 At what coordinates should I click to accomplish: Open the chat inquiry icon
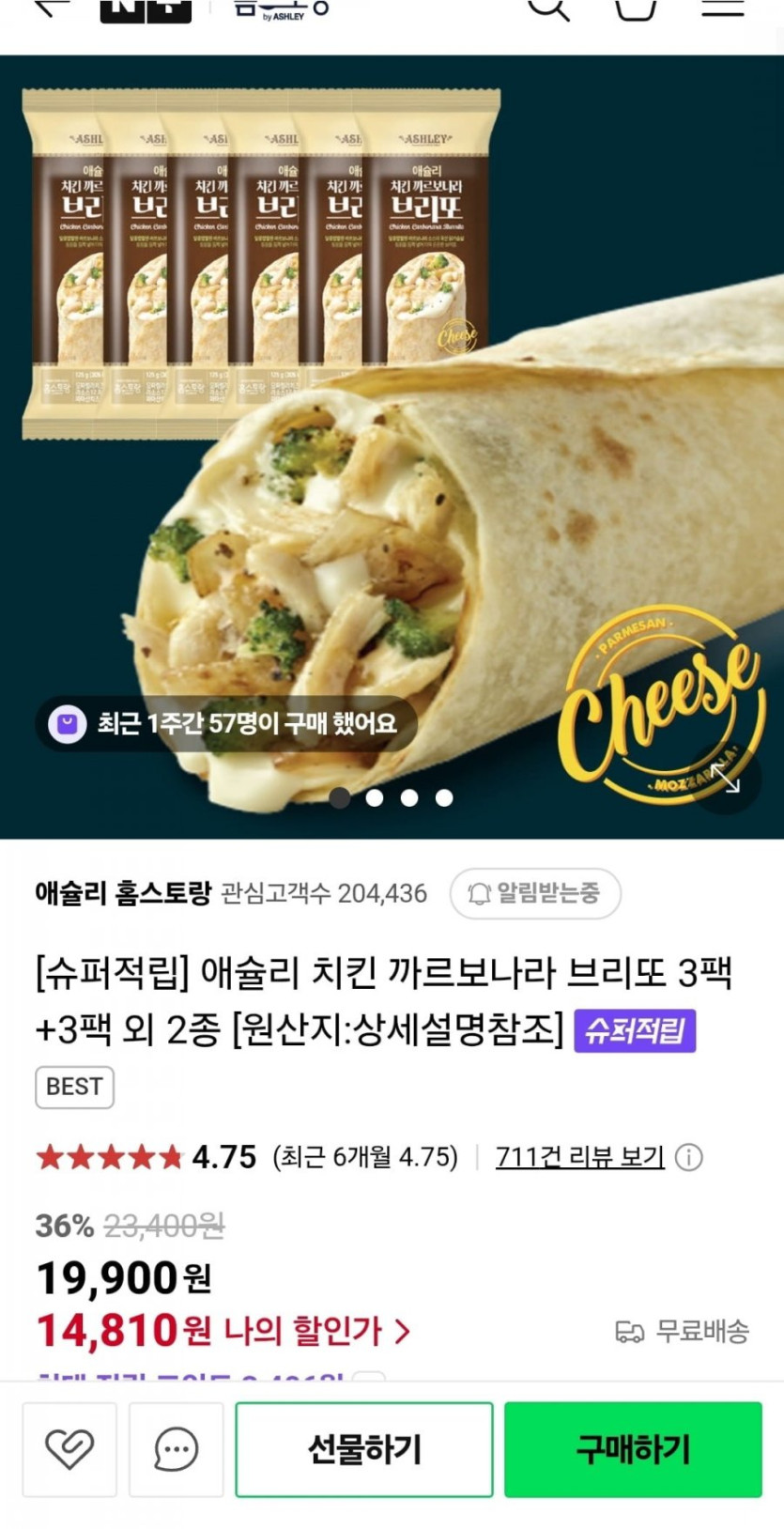pos(176,1449)
